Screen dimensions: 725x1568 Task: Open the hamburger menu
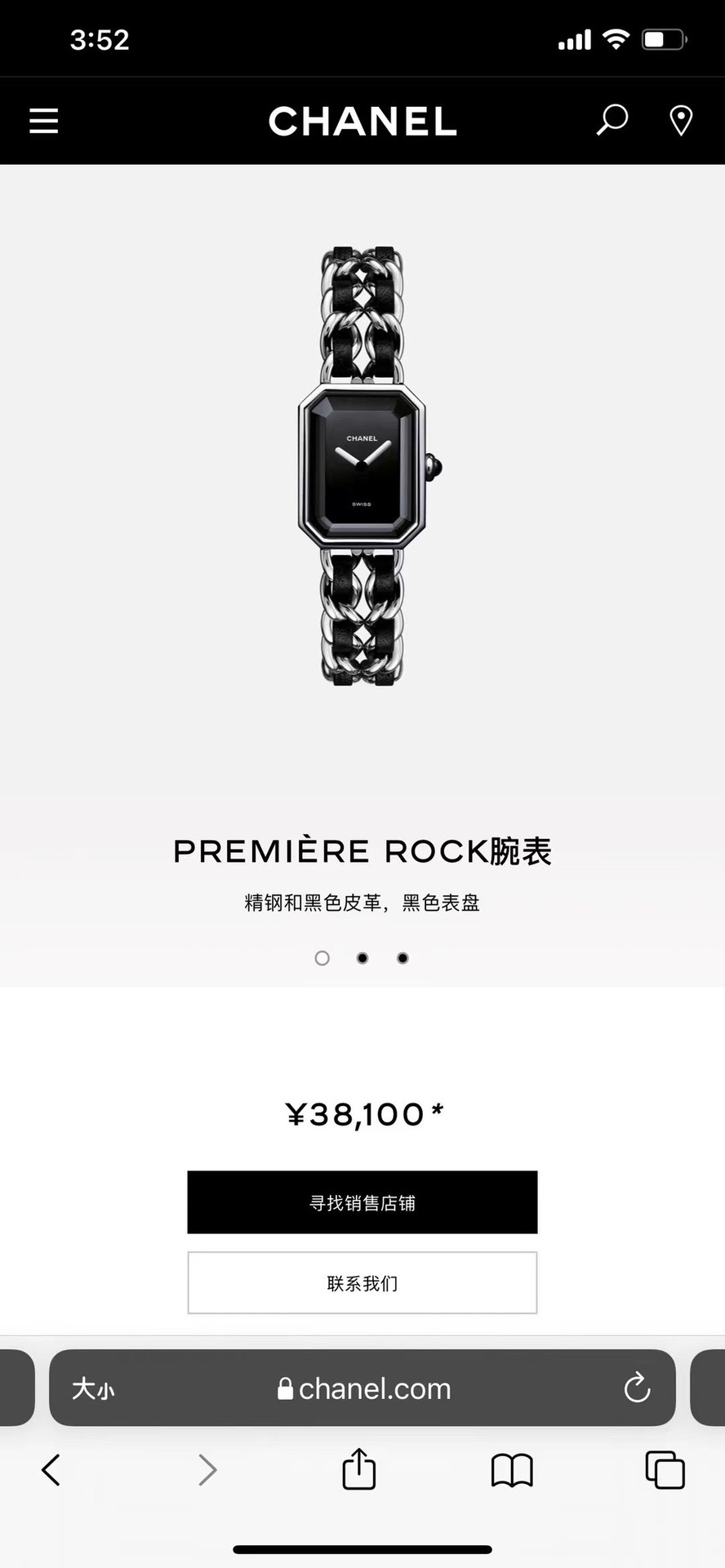click(x=44, y=121)
